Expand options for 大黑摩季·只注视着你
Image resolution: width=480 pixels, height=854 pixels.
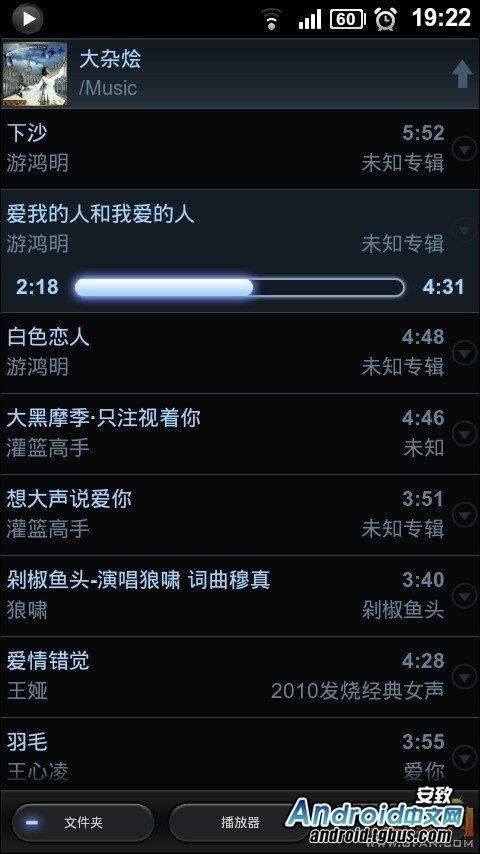coord(465,434)
